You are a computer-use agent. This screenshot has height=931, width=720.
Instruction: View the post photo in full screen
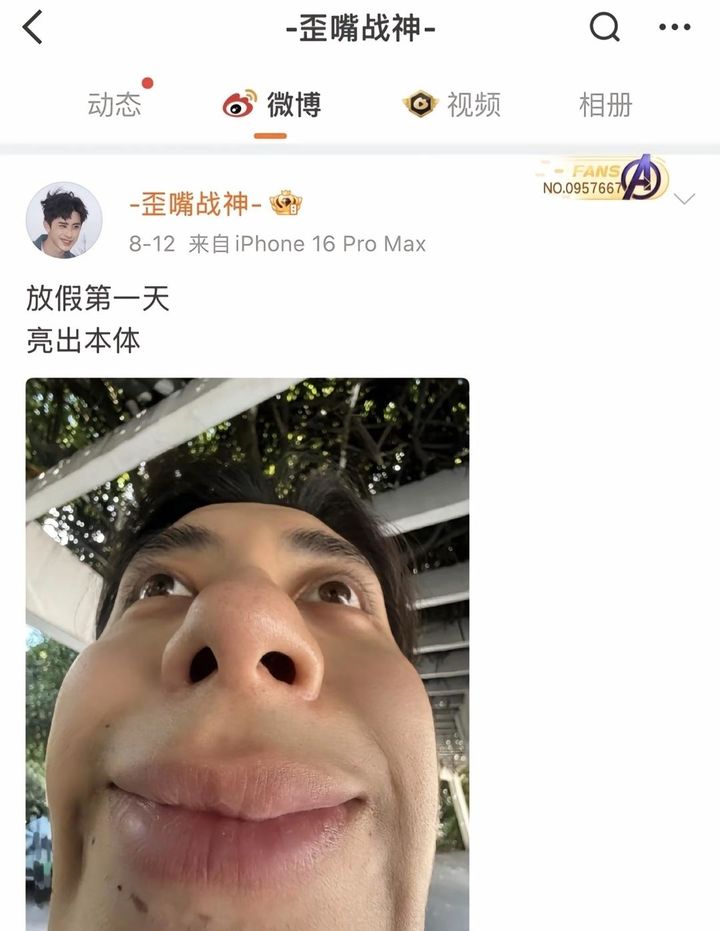click(x=247, y=654)
